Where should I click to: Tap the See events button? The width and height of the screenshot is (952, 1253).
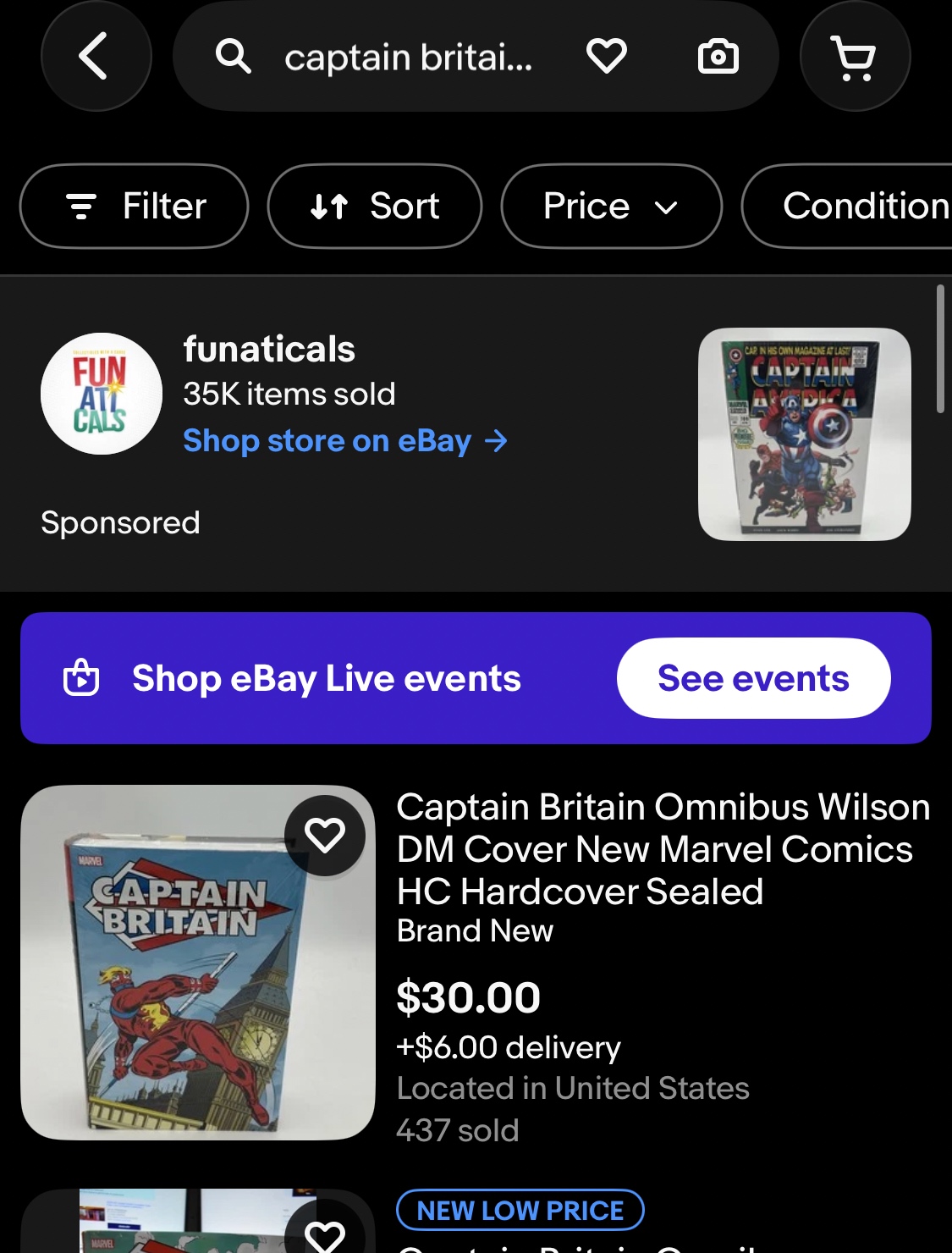[x=753, y=678]
